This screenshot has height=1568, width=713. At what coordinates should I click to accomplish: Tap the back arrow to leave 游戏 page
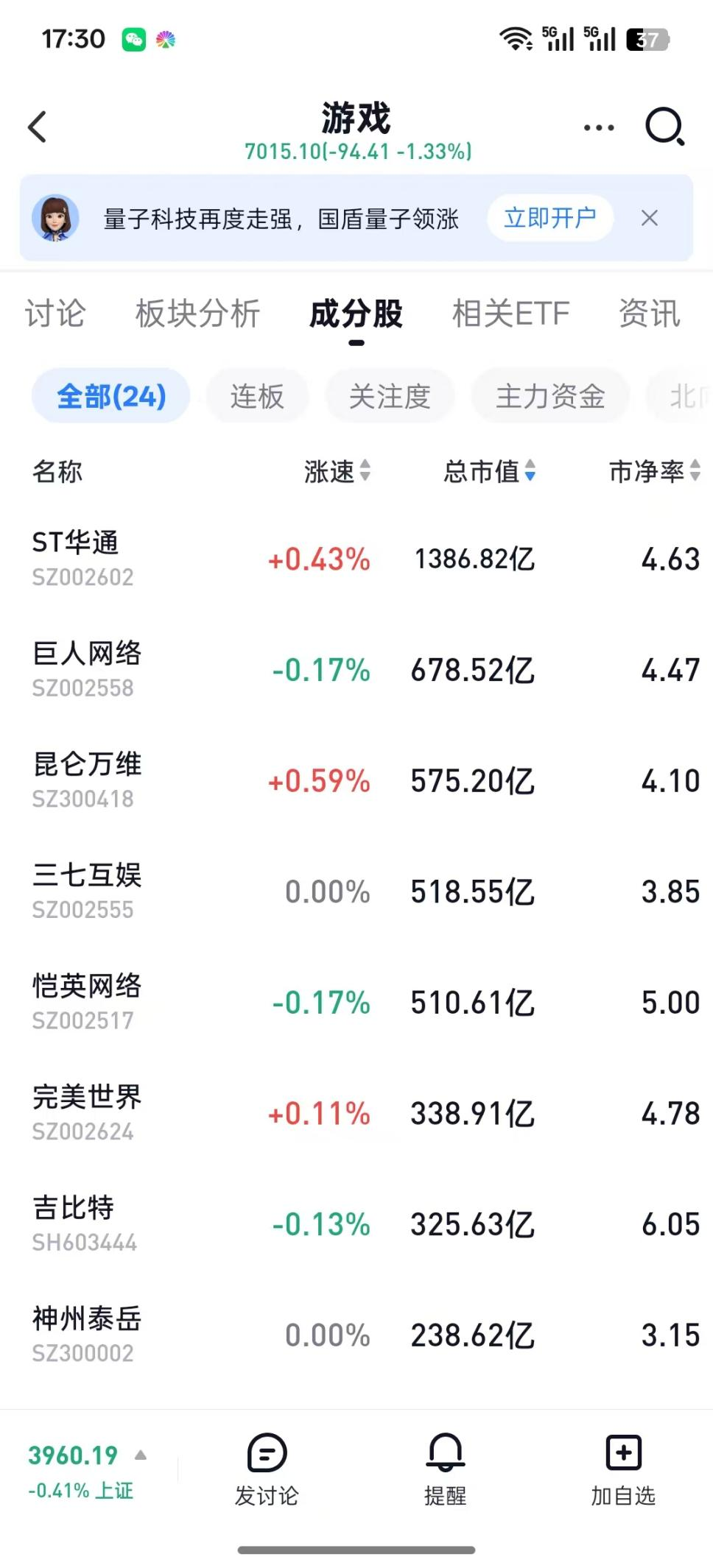(38, 127)
